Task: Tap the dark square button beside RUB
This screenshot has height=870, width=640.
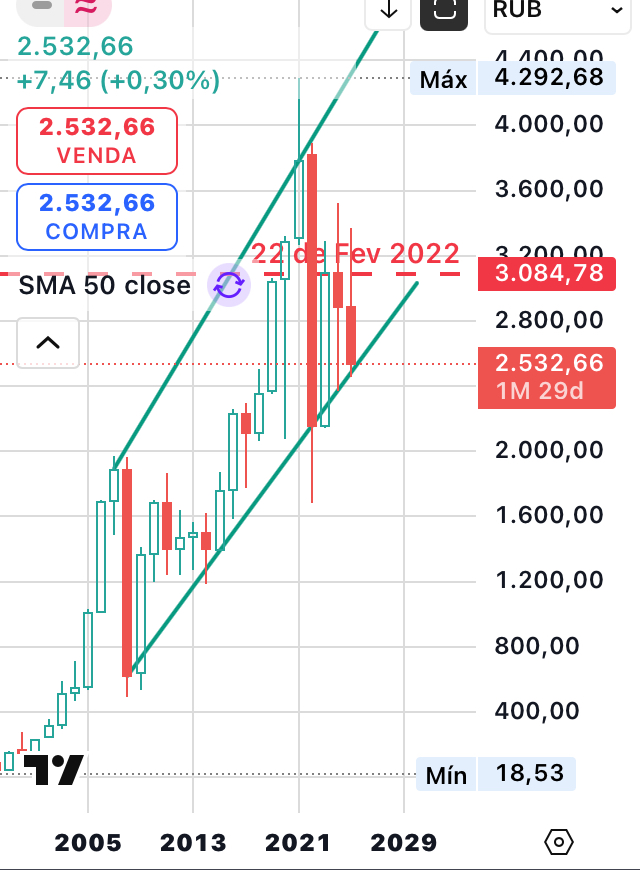Action: click(x=445, y=11)
